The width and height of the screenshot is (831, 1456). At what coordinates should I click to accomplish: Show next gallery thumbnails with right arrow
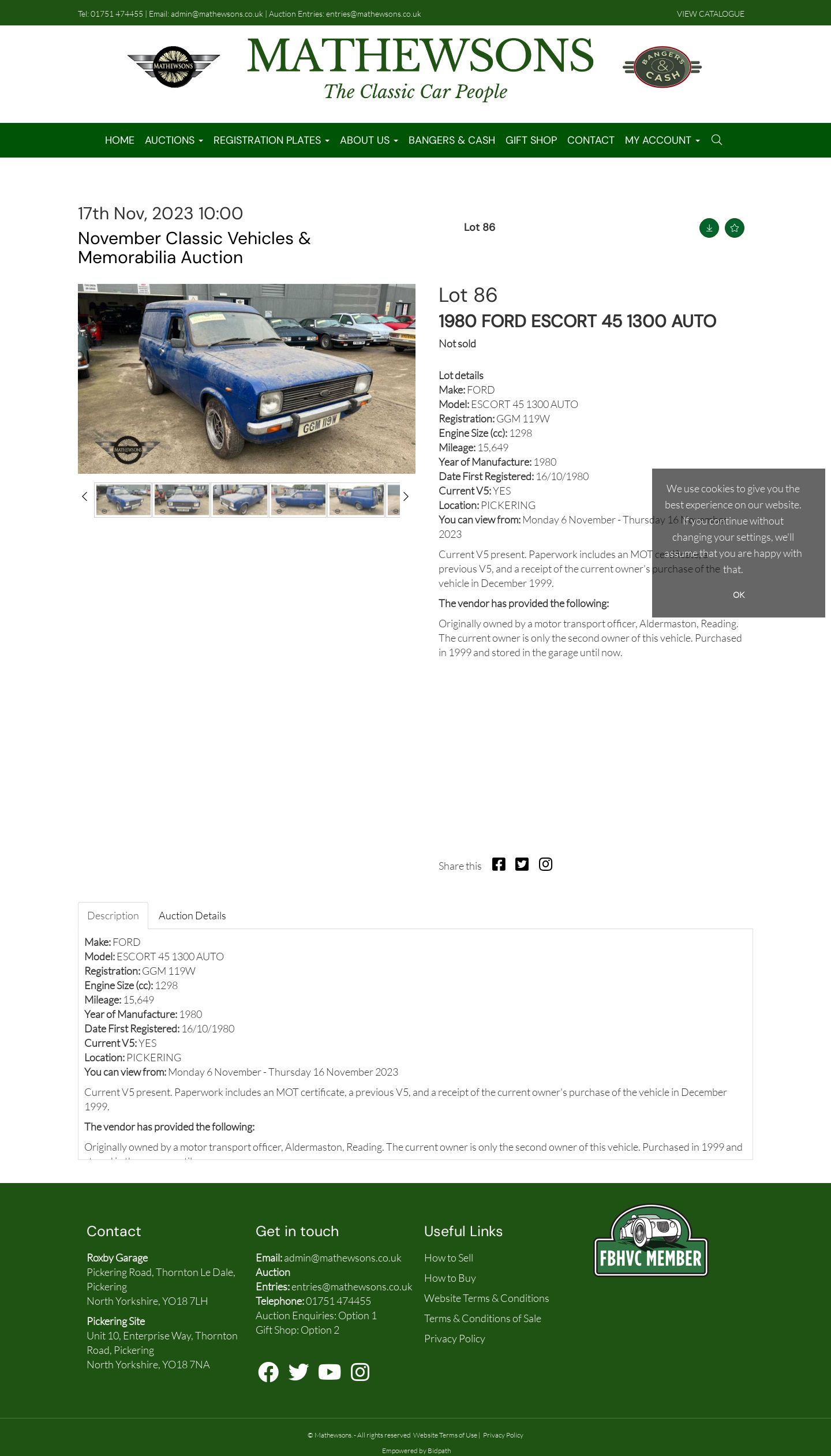tap(406, 496)
